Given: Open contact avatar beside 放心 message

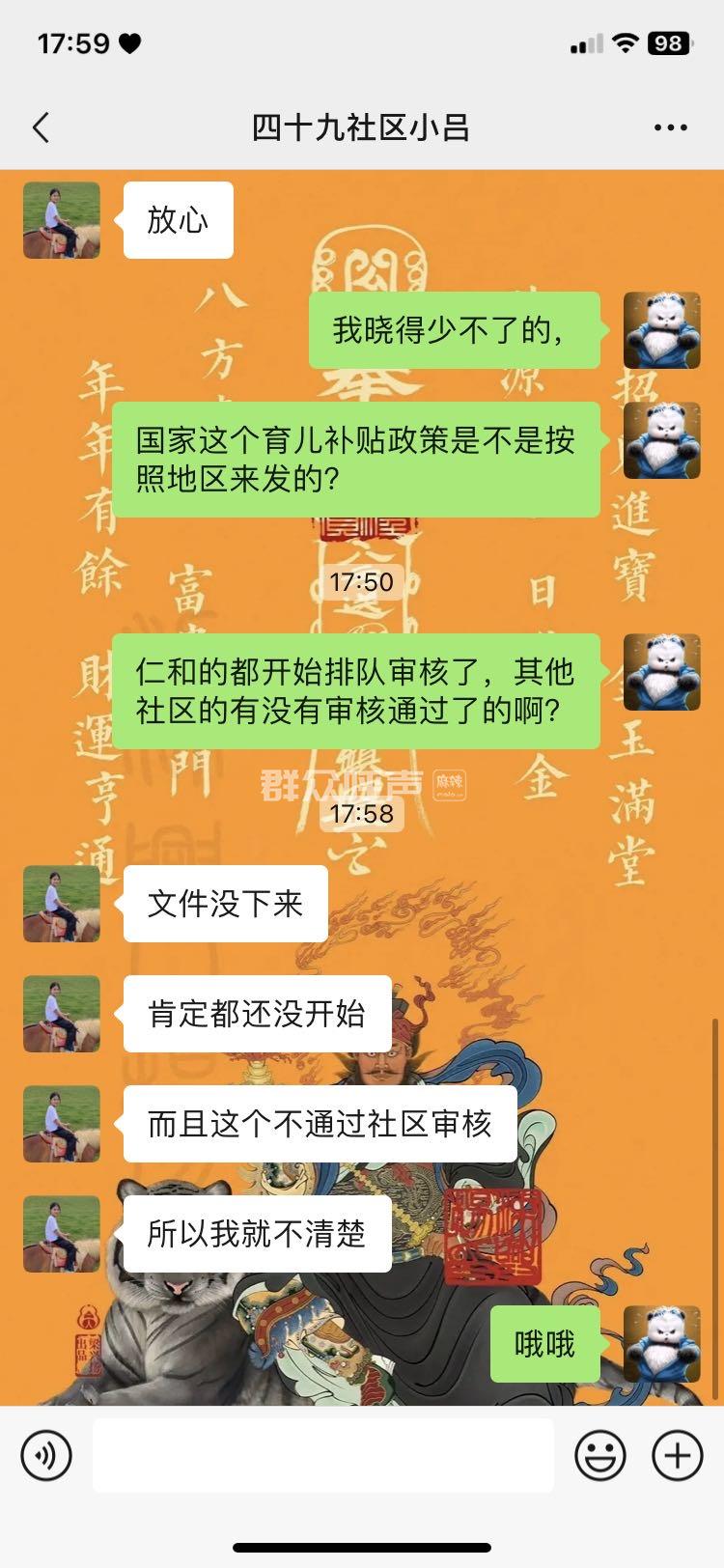Looking at the screenshot, I should pos(62,220).
